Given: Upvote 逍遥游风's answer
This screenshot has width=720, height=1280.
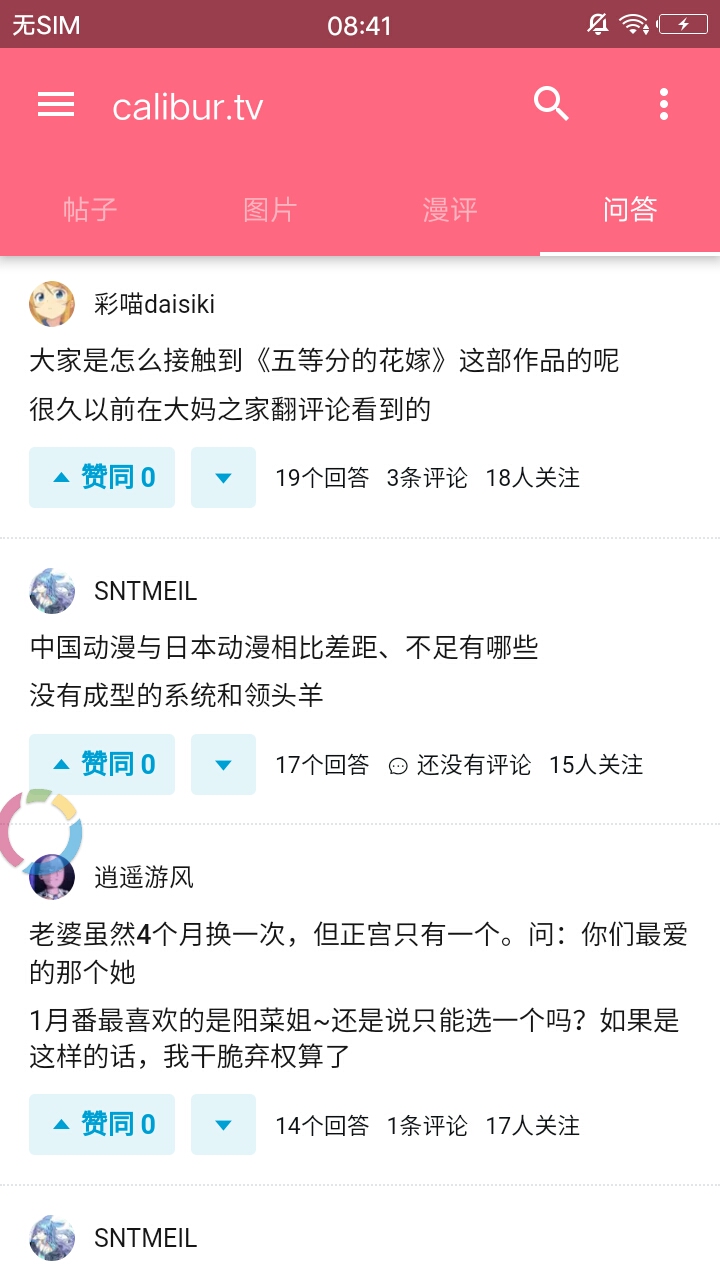Looking at the screenshot, I should 102,1125.
